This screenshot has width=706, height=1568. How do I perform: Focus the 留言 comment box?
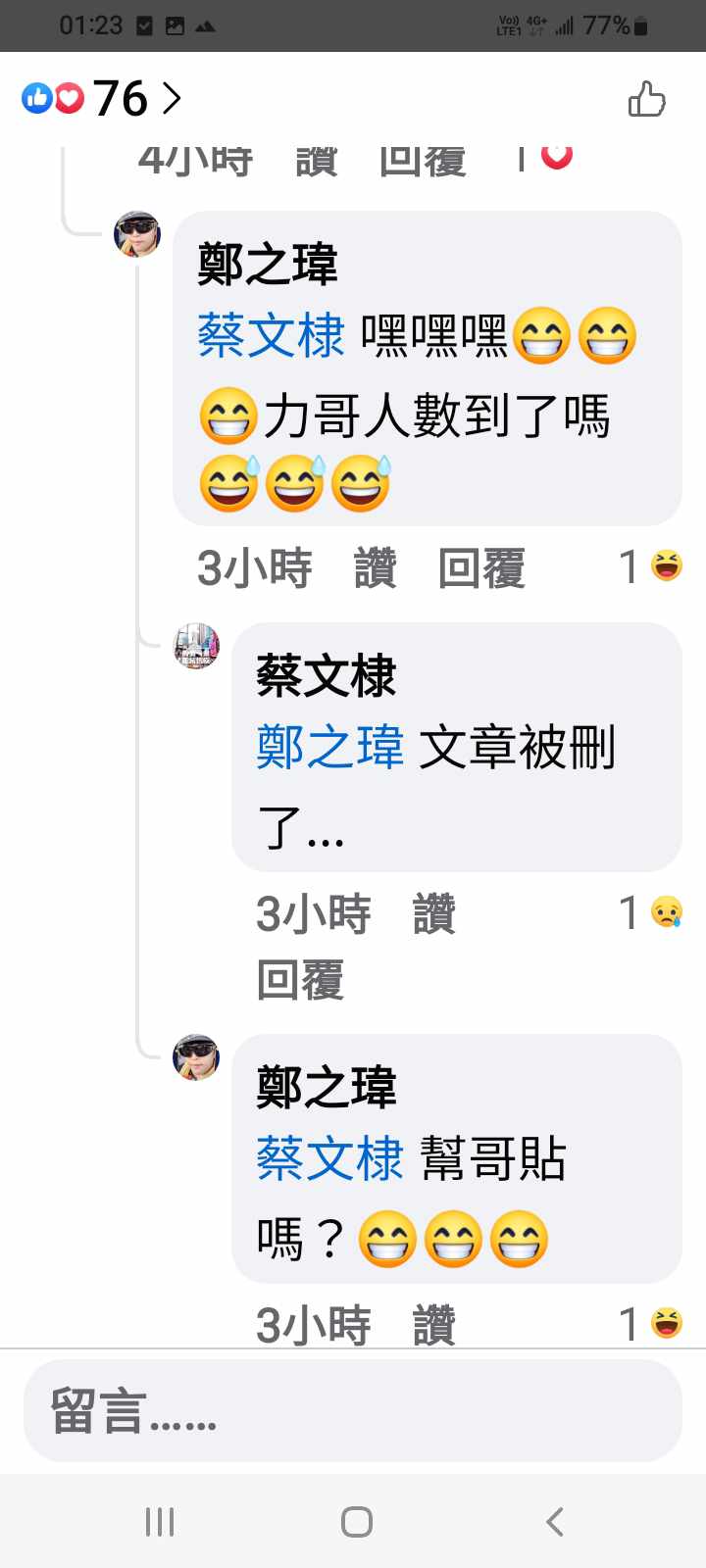(x=352, y=1411)
